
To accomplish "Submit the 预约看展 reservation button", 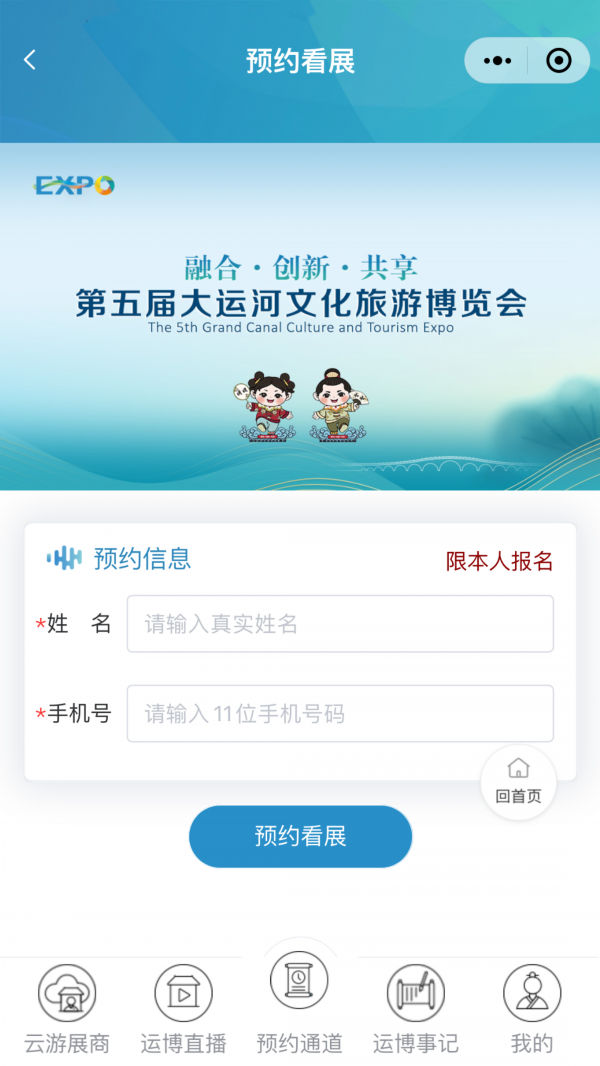I will [x=300, y=836].
